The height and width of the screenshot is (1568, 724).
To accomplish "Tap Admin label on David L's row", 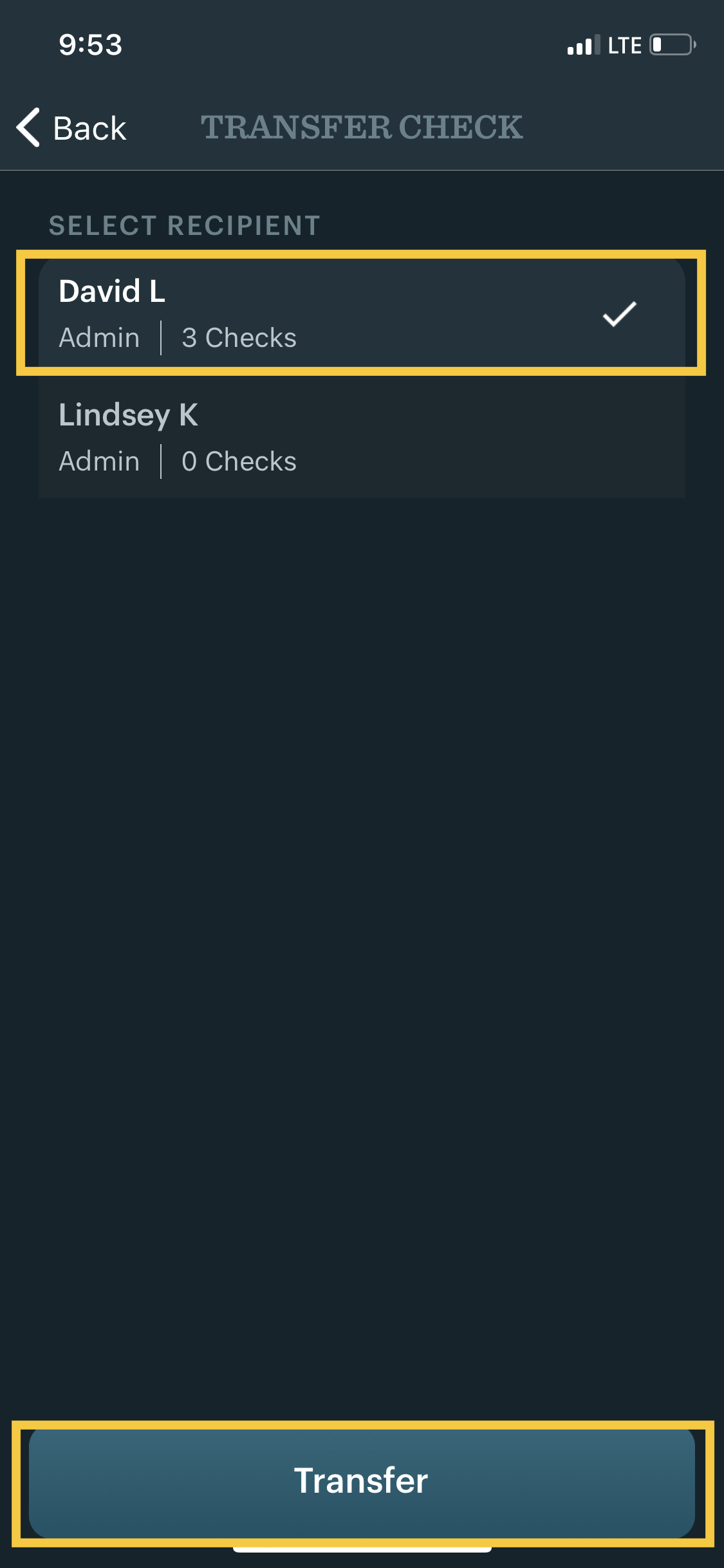I will point(98,337).
